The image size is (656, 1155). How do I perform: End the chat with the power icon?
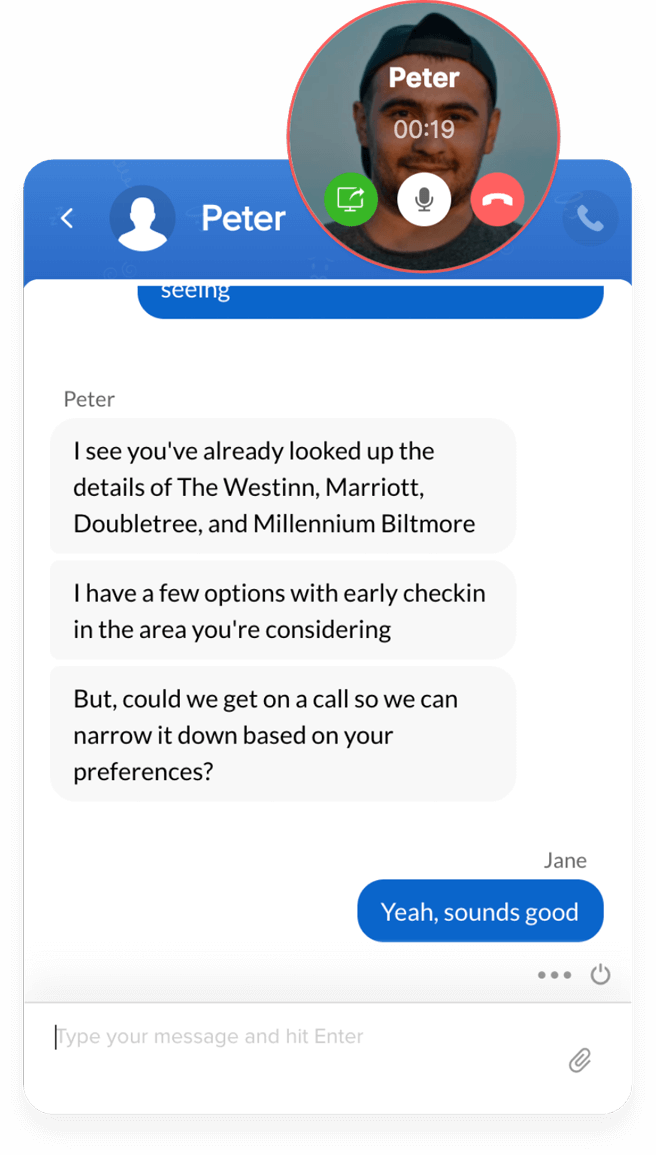coord(600,974)
